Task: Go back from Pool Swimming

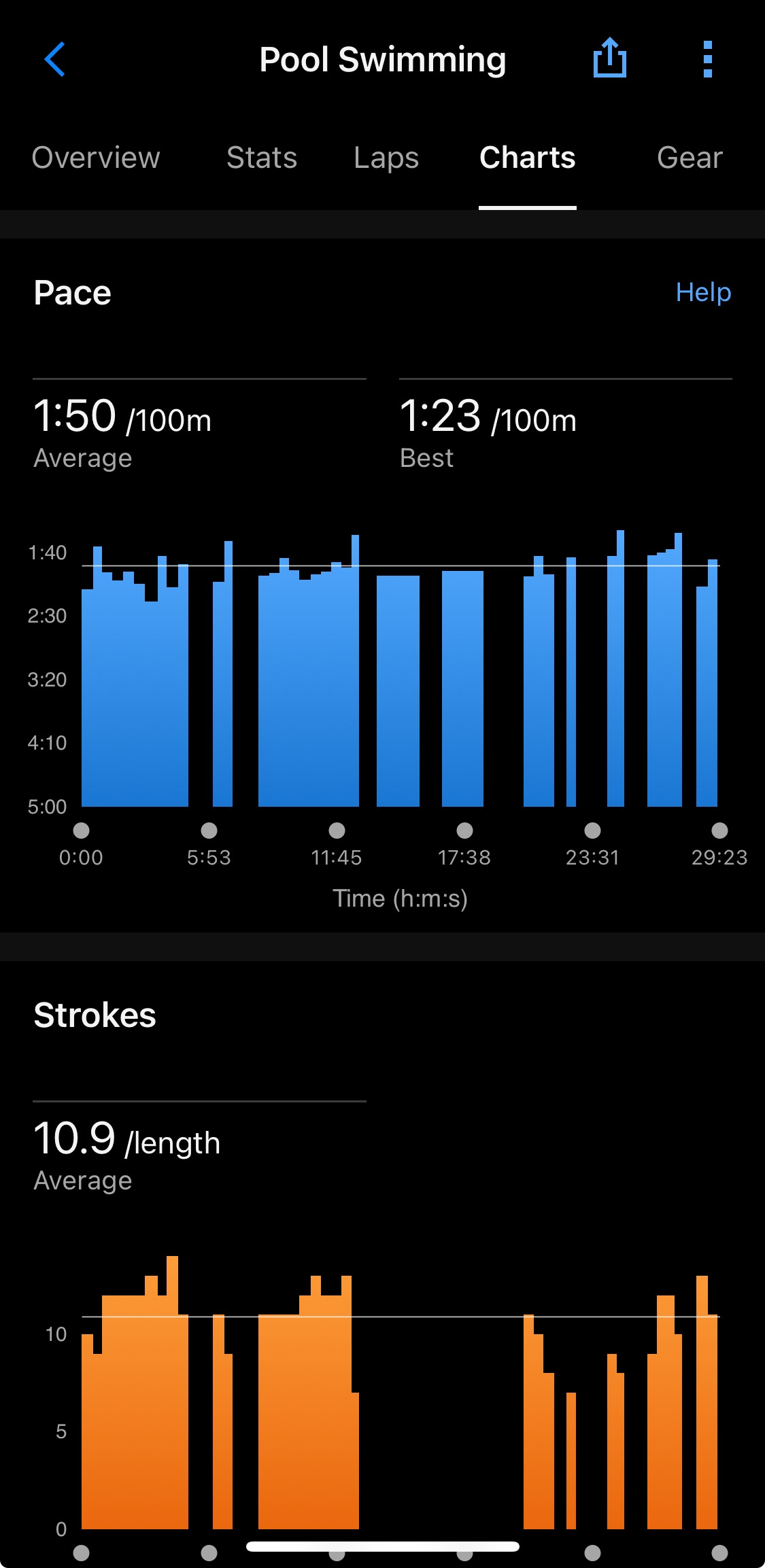Action: [x=54, y=60]
